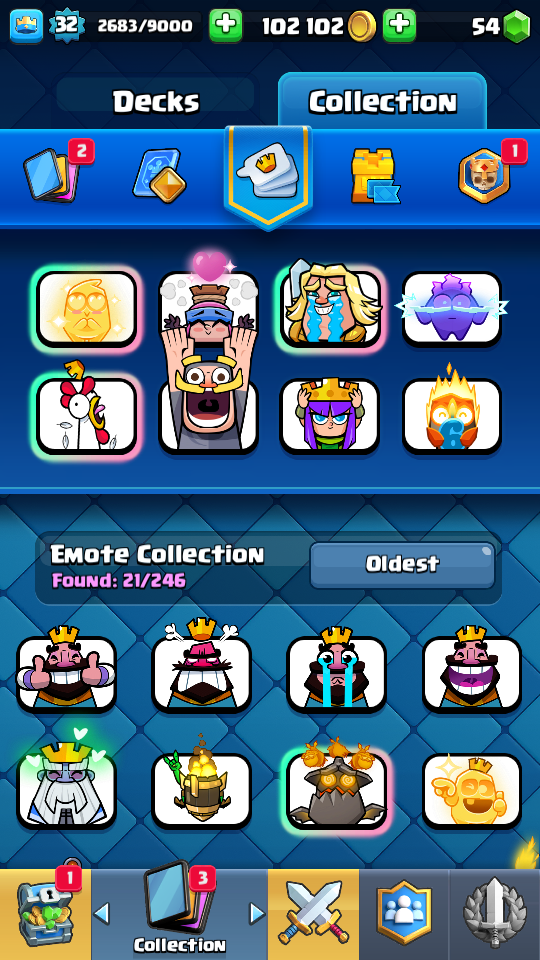Pick the chicken emote in the deck
The width and height of the screenshot is (540, 960).
coord(86,415)
